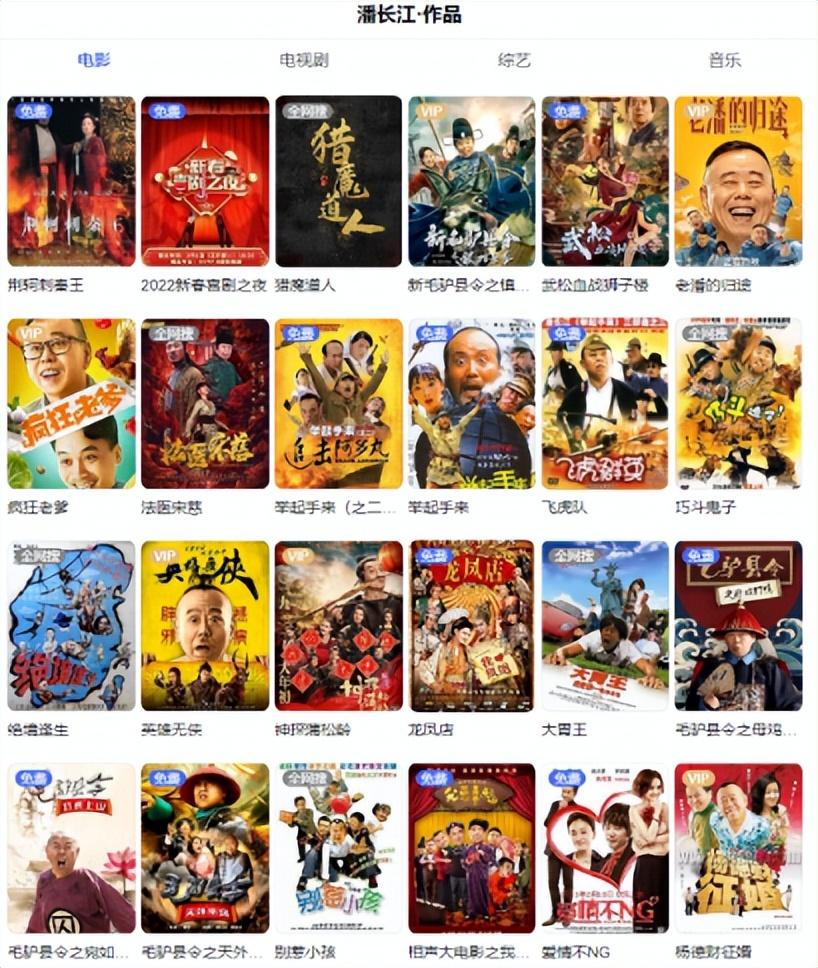Open the movie 杨德财征婚
Screen dimensions: 818x968
coord(738,848)
